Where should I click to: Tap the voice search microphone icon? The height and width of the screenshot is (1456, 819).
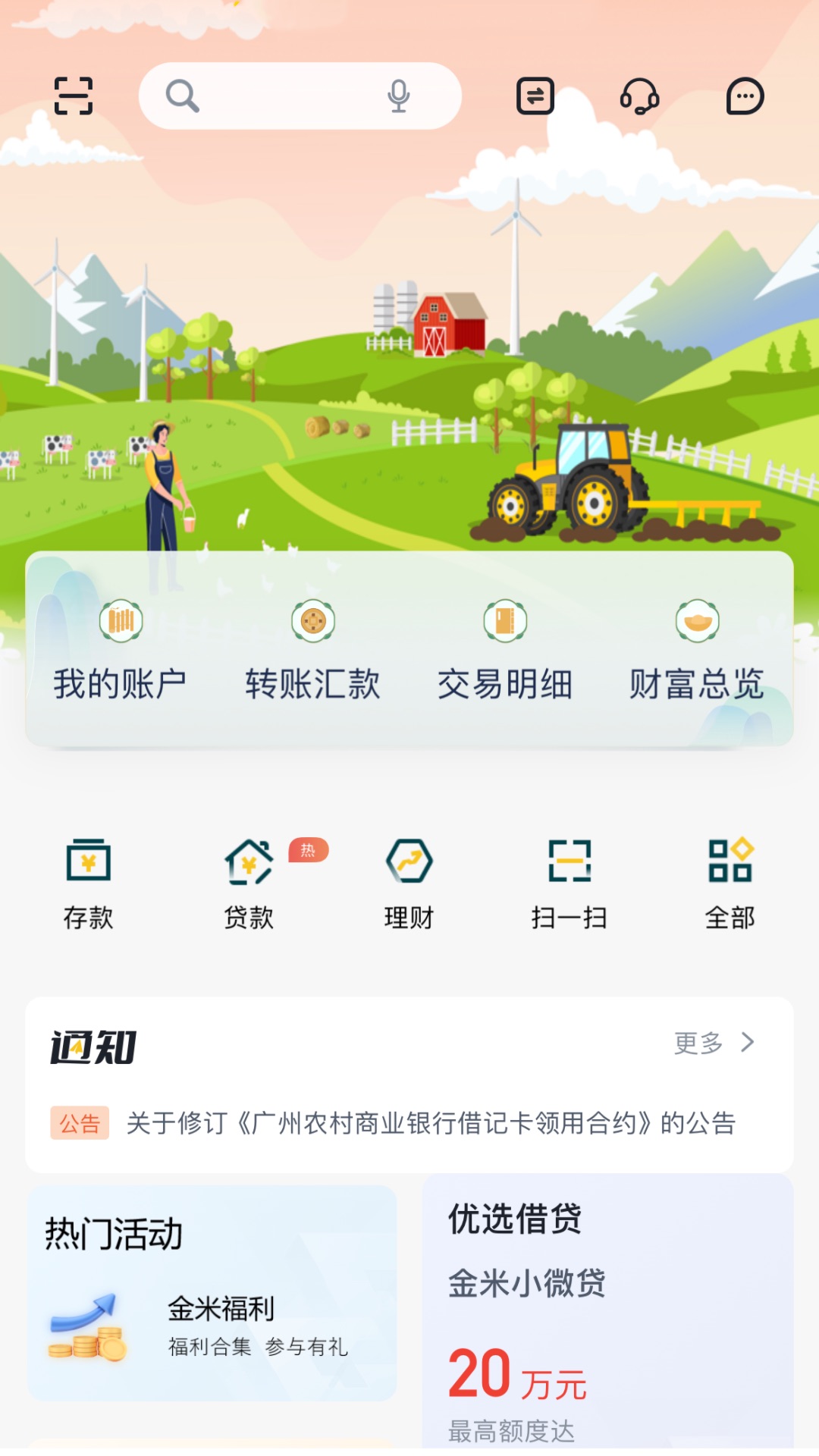pos(397,96)
